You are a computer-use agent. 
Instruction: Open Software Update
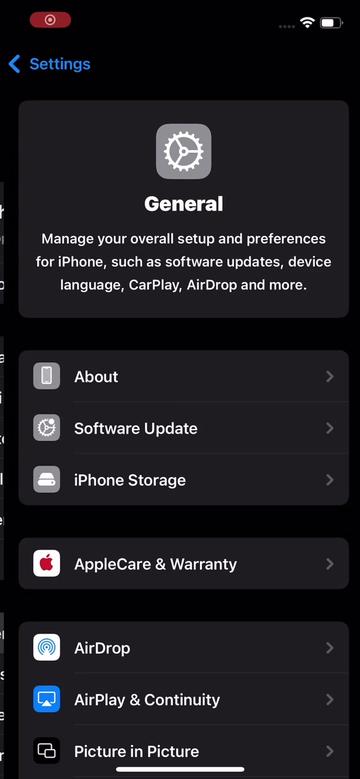[184, 428]
